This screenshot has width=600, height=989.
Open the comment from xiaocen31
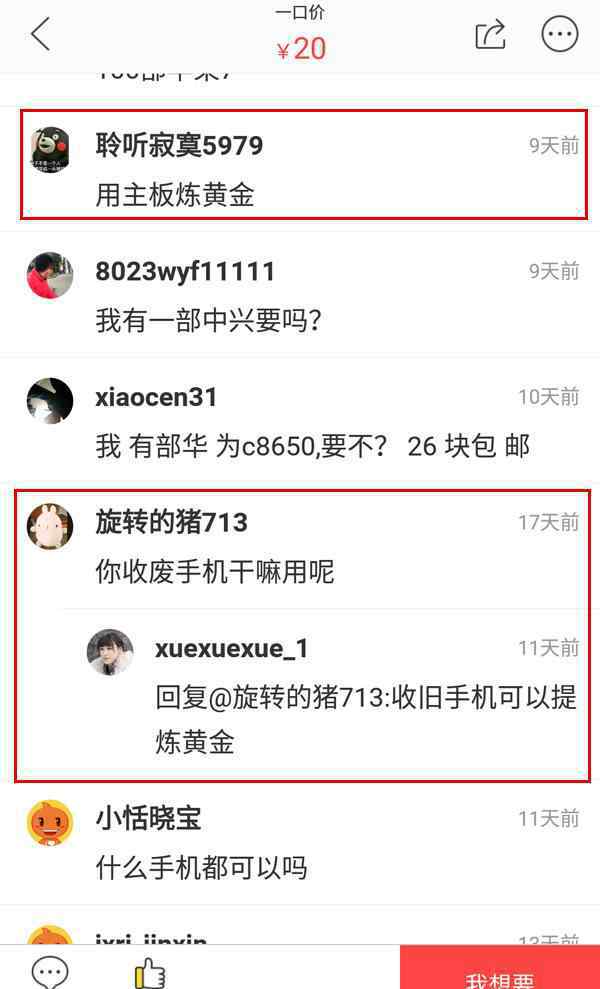300,421
